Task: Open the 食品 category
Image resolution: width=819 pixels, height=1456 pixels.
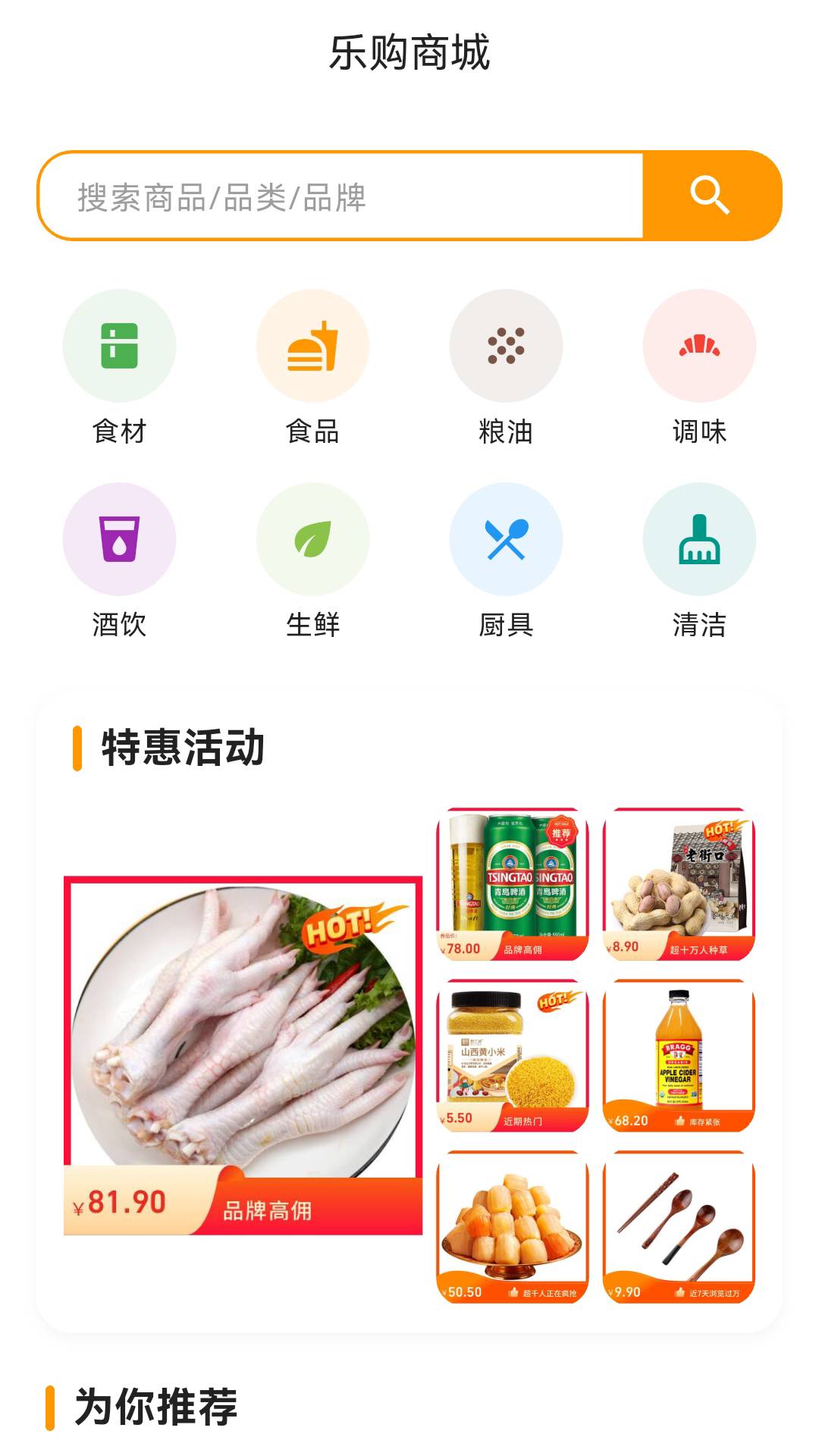Action: [312, 346]
